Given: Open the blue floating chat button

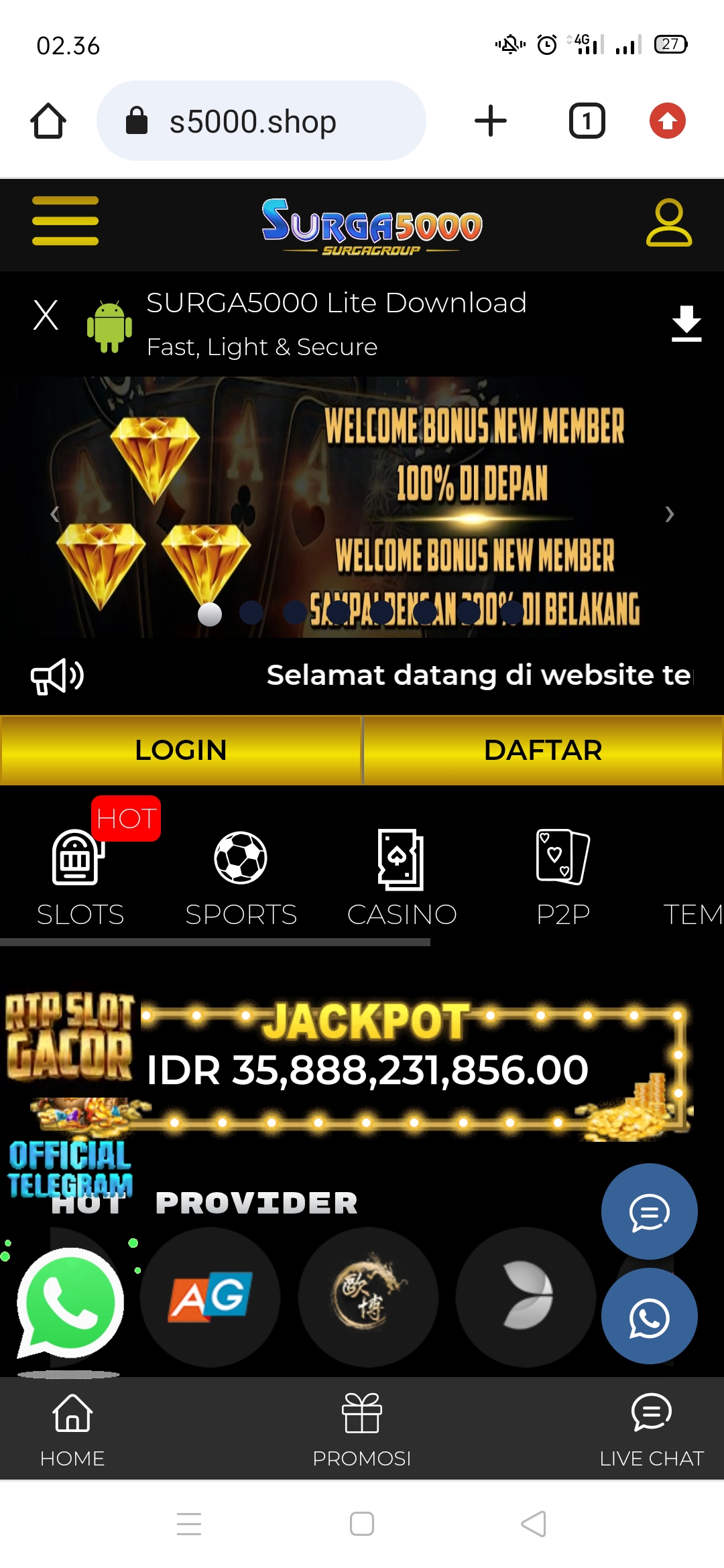Looking at the screenshot, I should coord(649,1212).
